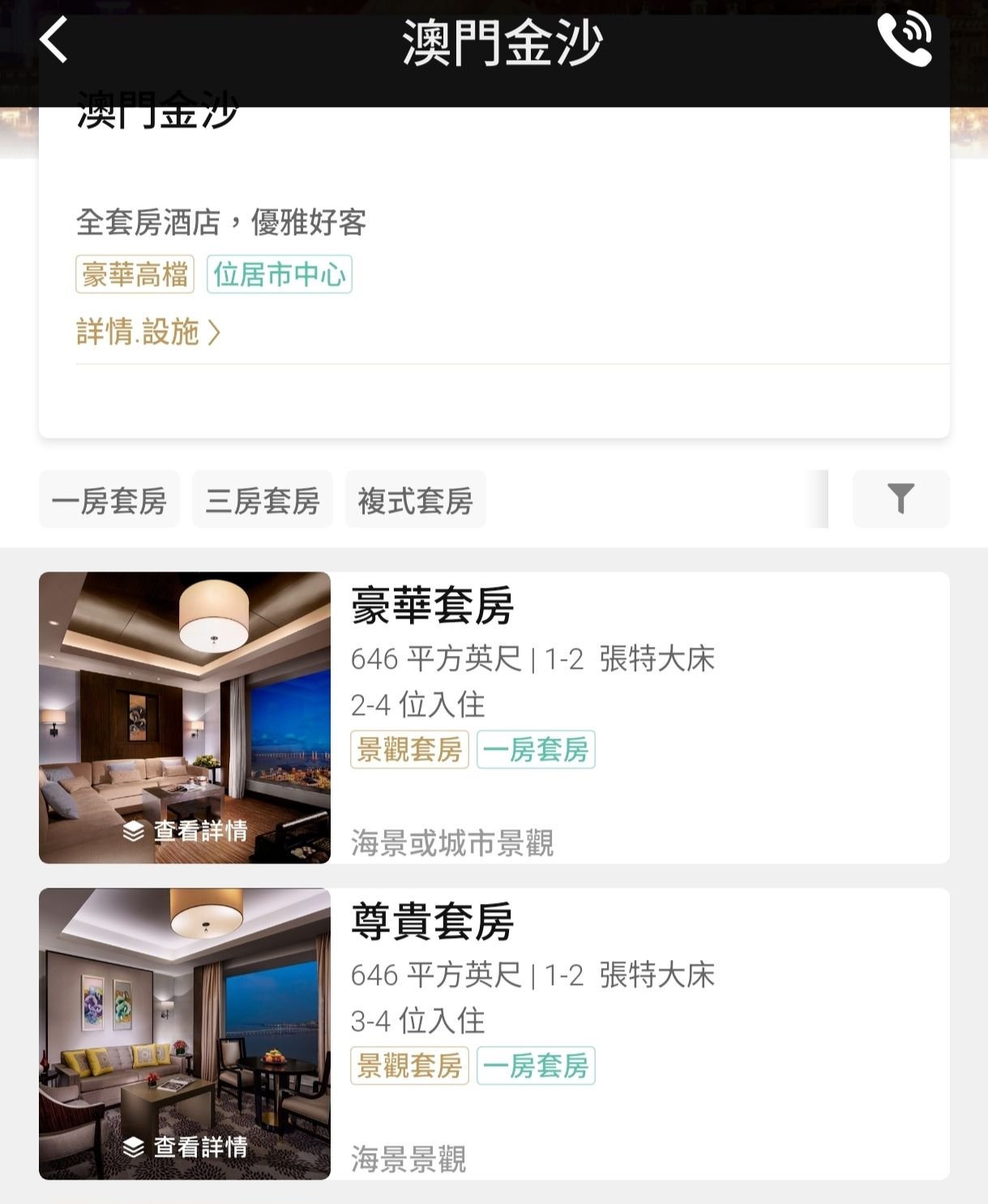Go back using the top-left arrow

click(53, 41)
